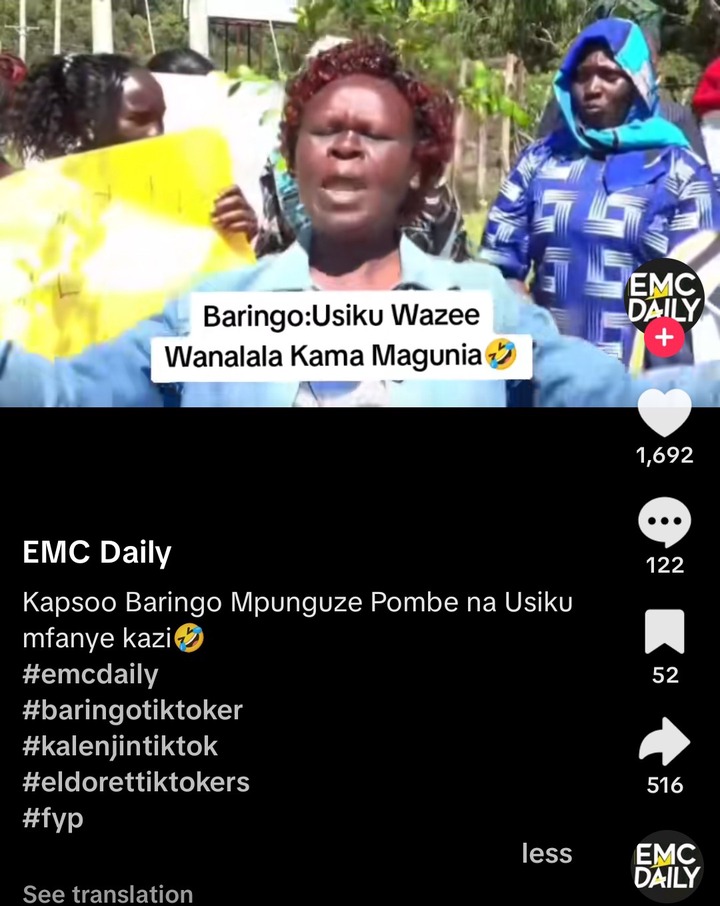Tap See translation for the caption
Image resolution: width=720 pixels, height=906 pixels.
(108, 893)
